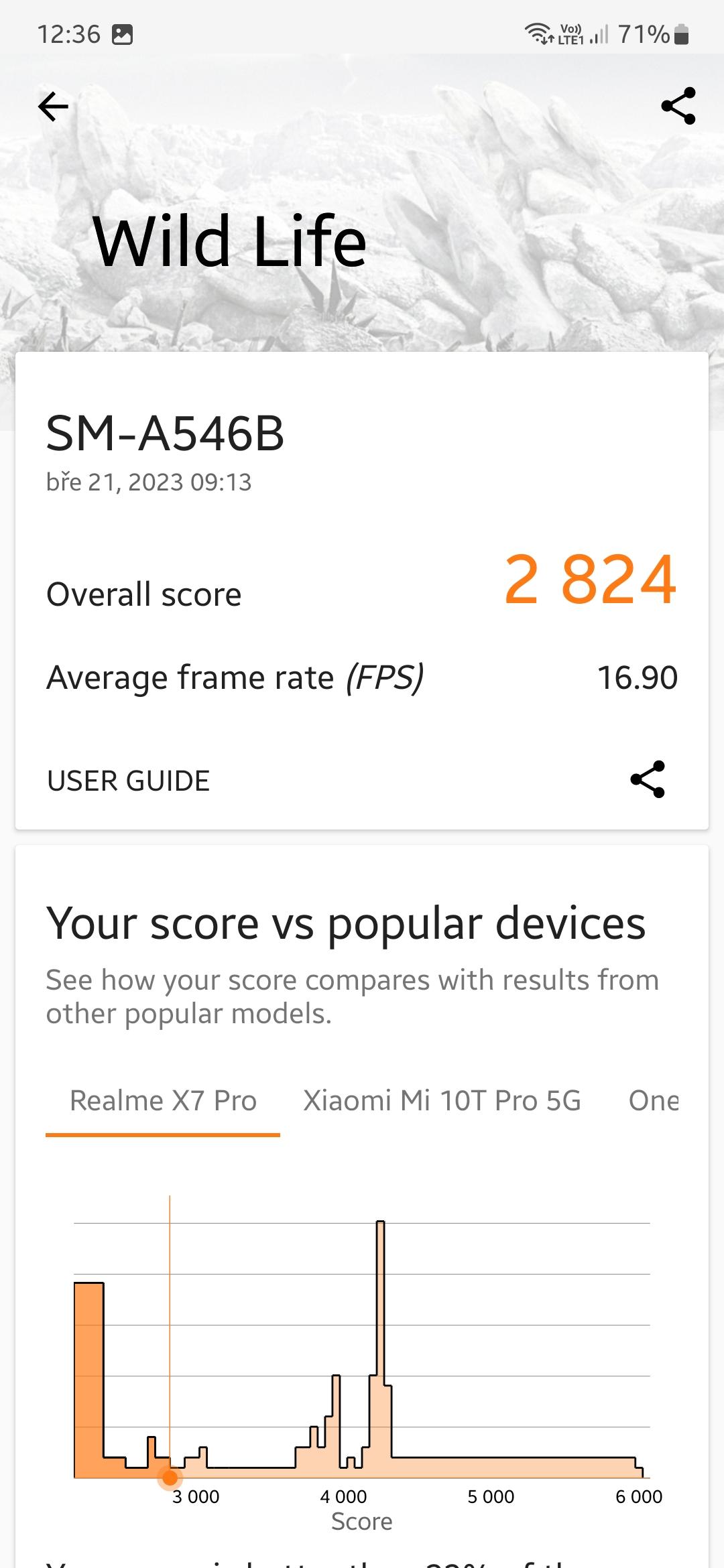The height and width of the screenshot is (1568, 724).
Task: Go back using the top arrow
Action: click(53, 107)
